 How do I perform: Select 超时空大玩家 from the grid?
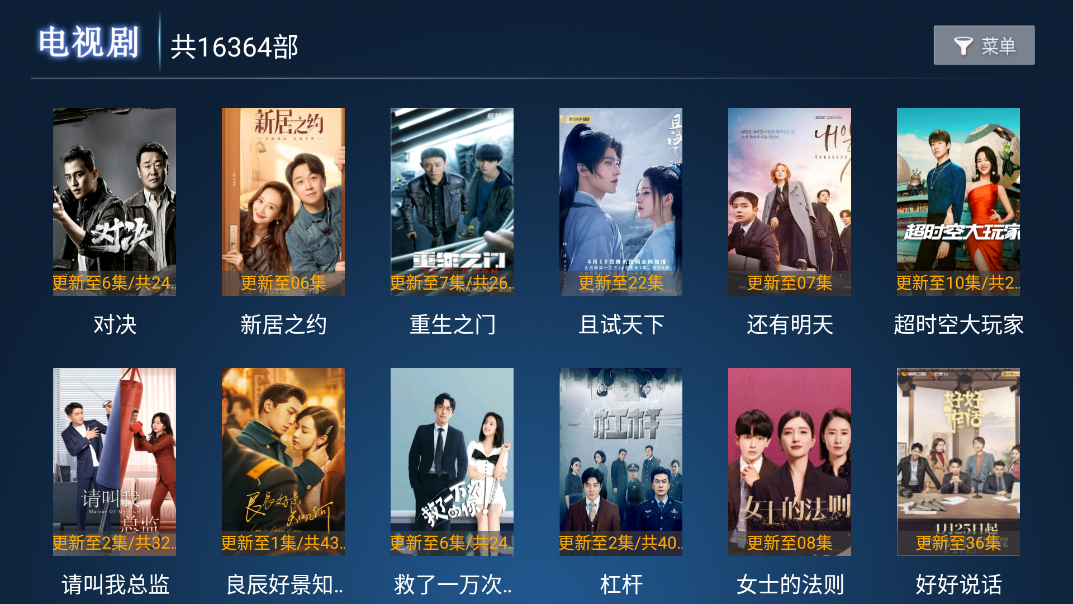coord(958,201)
